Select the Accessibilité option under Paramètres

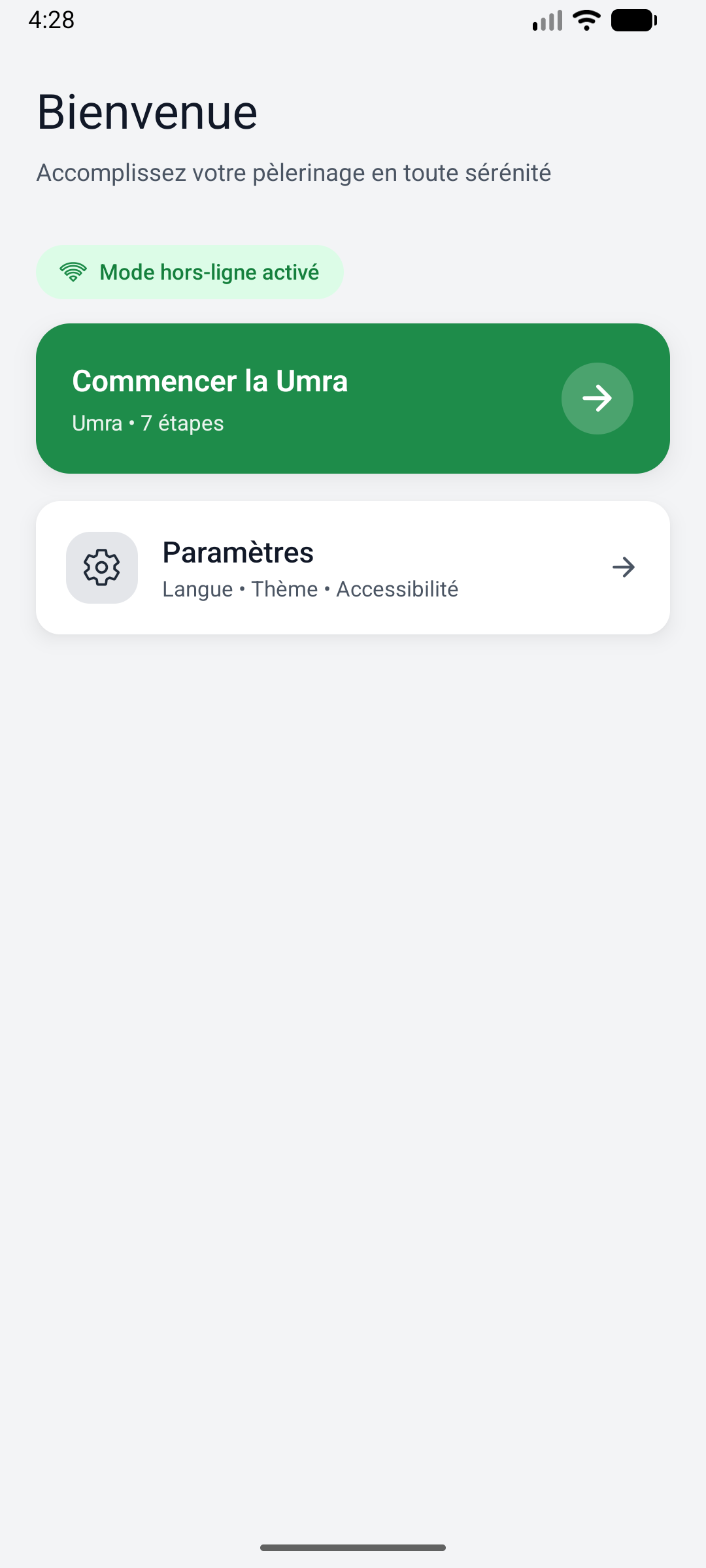pos(396,589)
